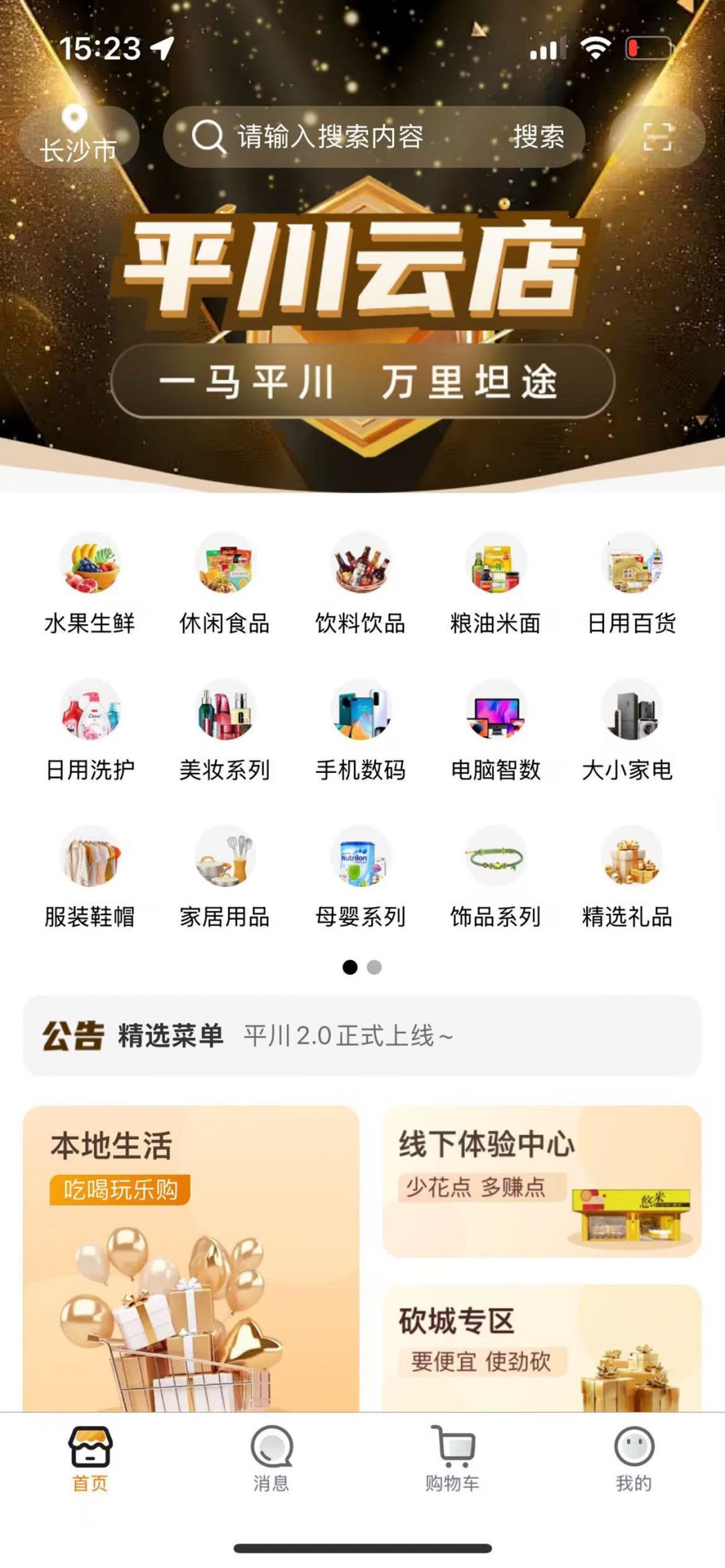Switch to the 我的 tab

click(634, 1459)
